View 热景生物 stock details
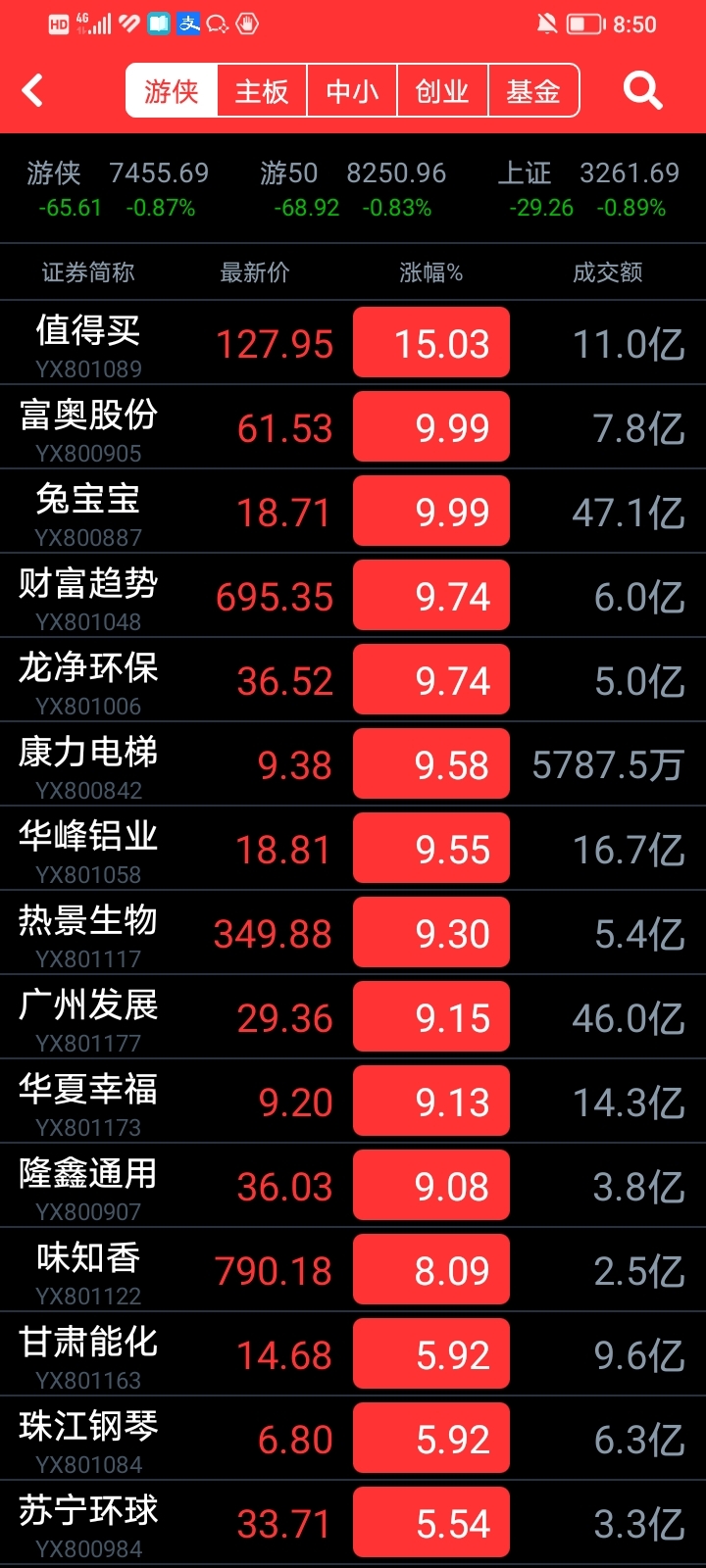The height and width of the screenshot is (1568, 706). tap(353, 933)
